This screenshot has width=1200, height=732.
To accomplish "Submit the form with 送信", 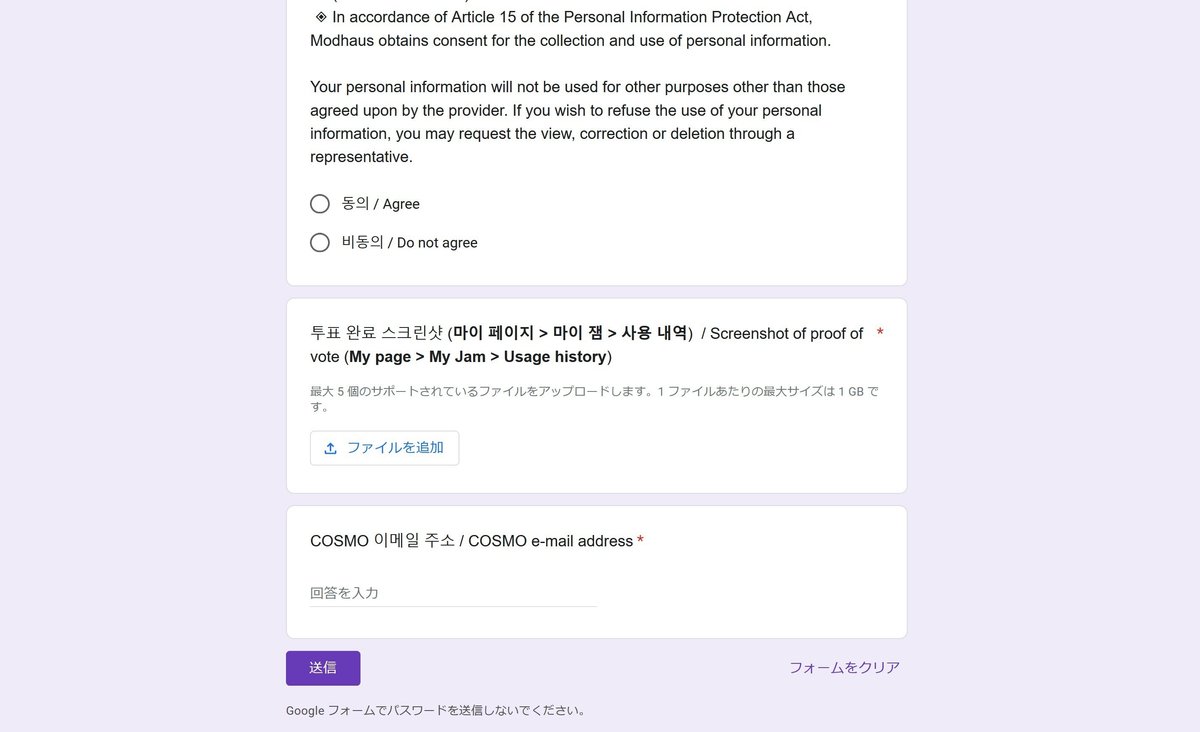I will click(323, 668).
